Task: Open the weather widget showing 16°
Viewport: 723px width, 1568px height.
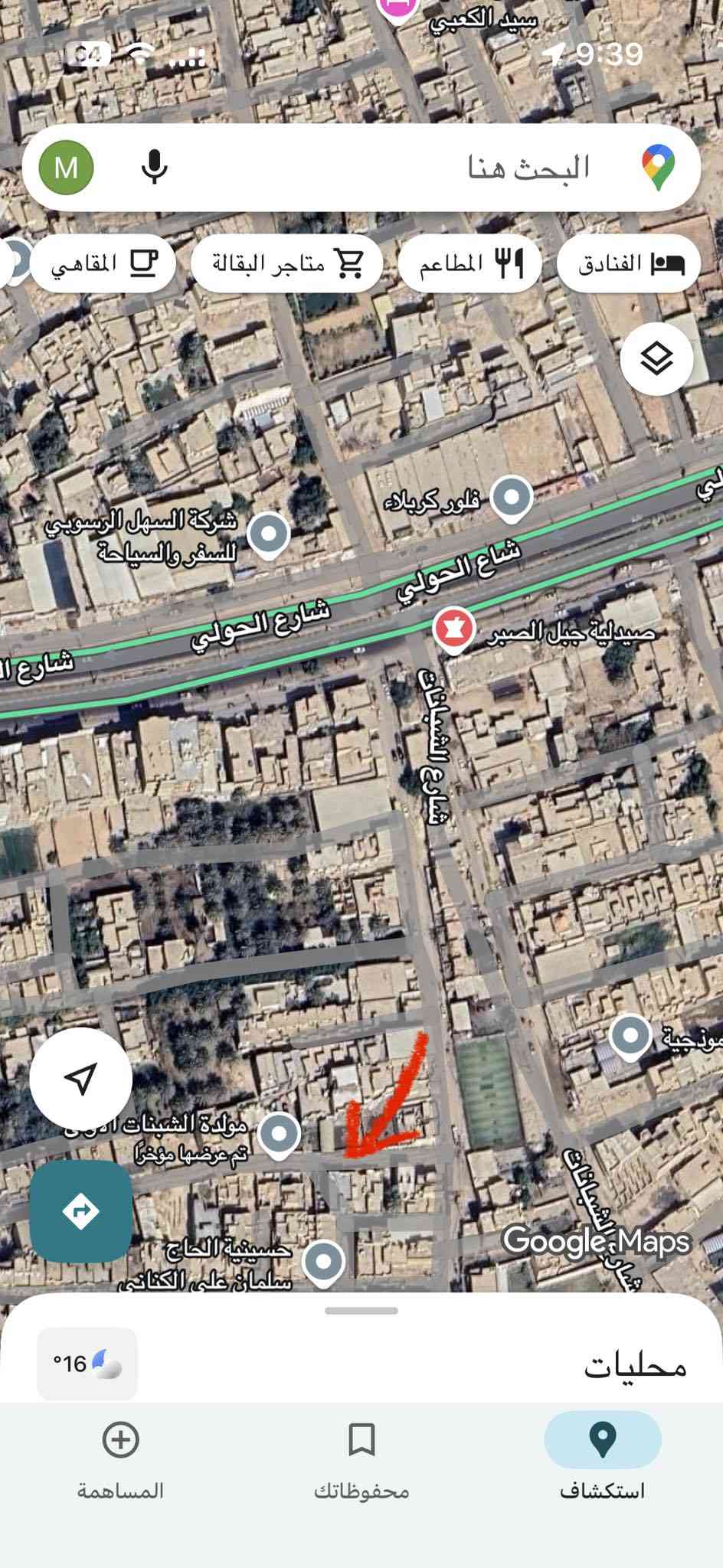Action: point(87,1364)
